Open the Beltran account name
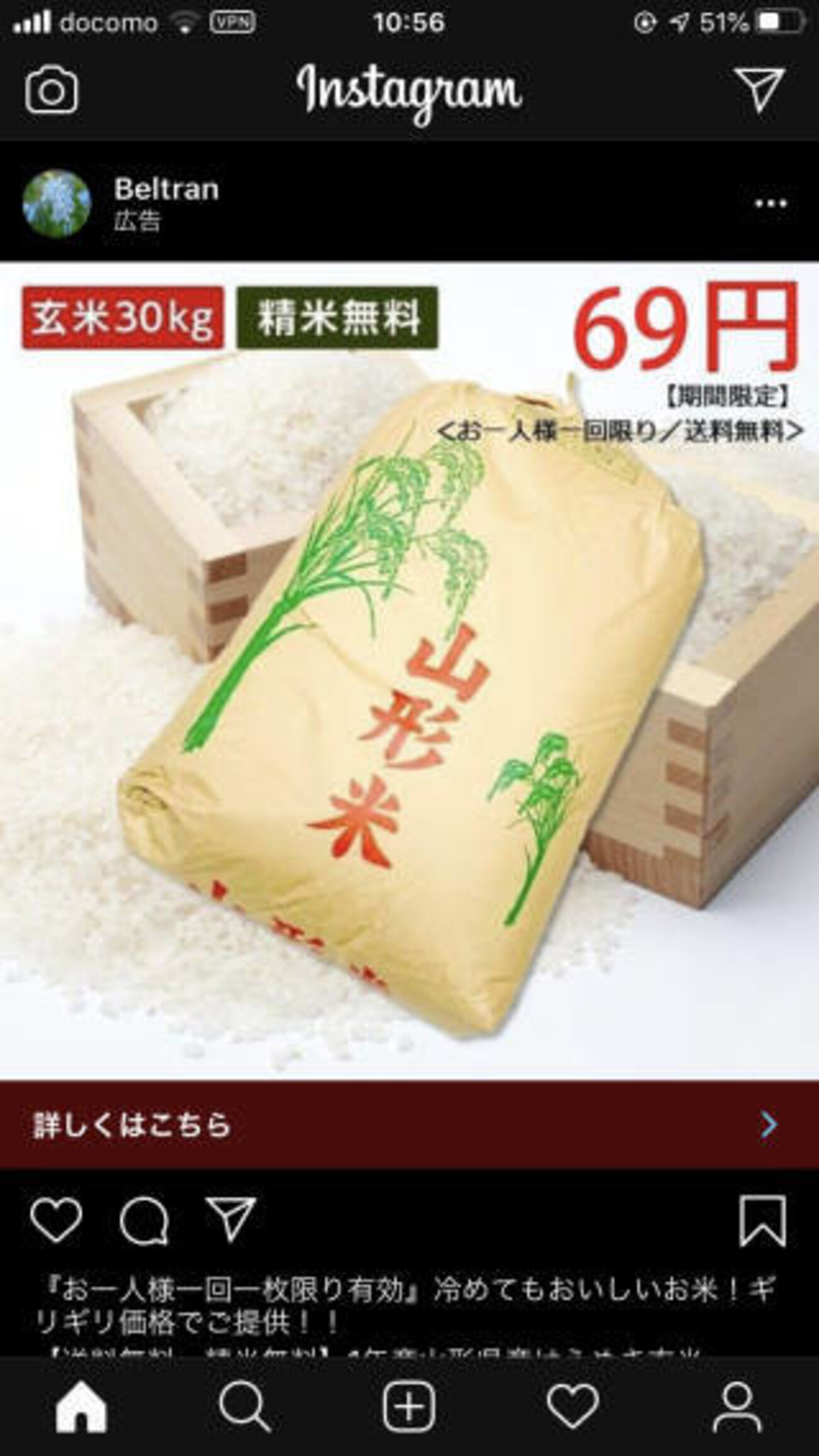Viewport: 819px width, 1456px height. click(166, 189)
